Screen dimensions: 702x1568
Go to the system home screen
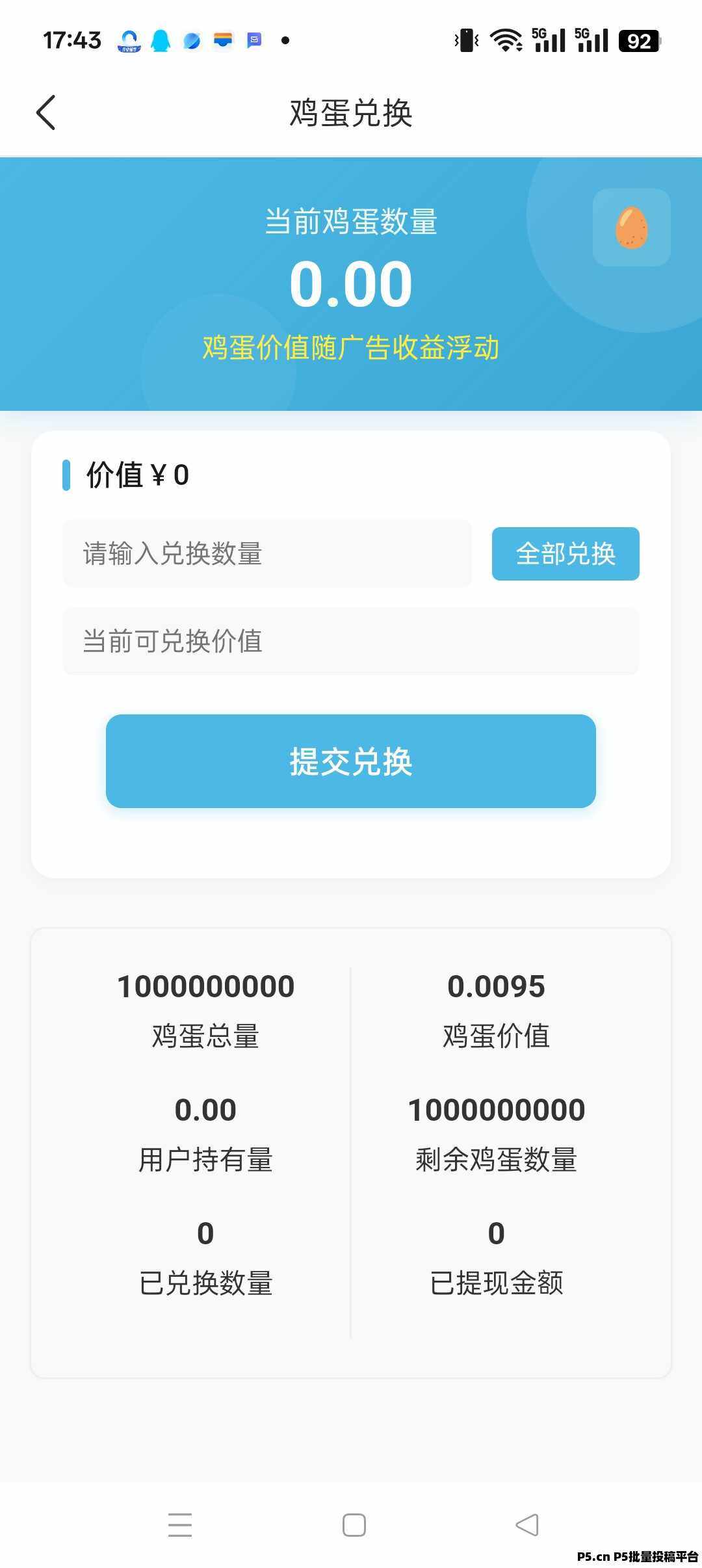[354, 1525]
